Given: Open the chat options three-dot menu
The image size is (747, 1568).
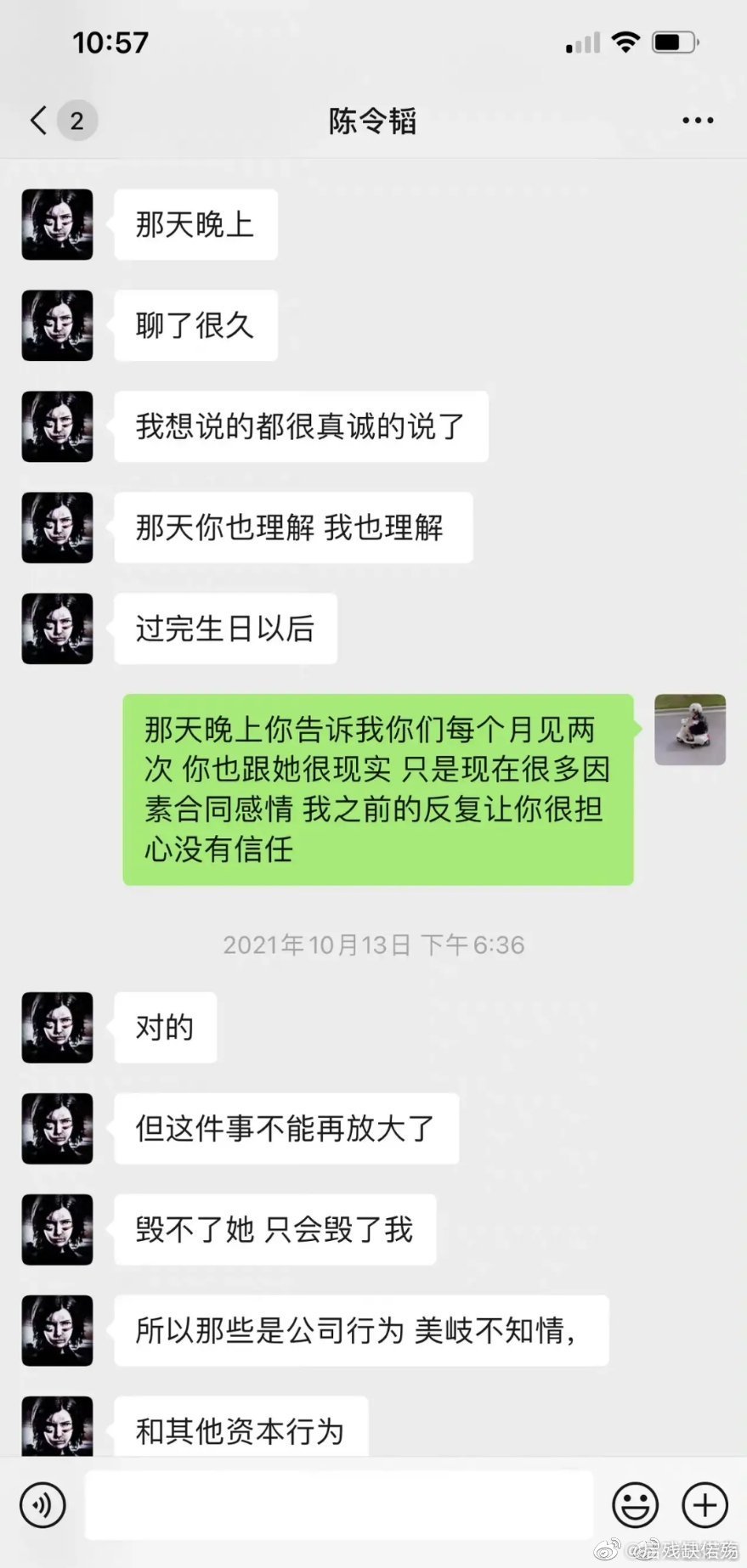Looking at the screenshot, I should tap(698, 121).
